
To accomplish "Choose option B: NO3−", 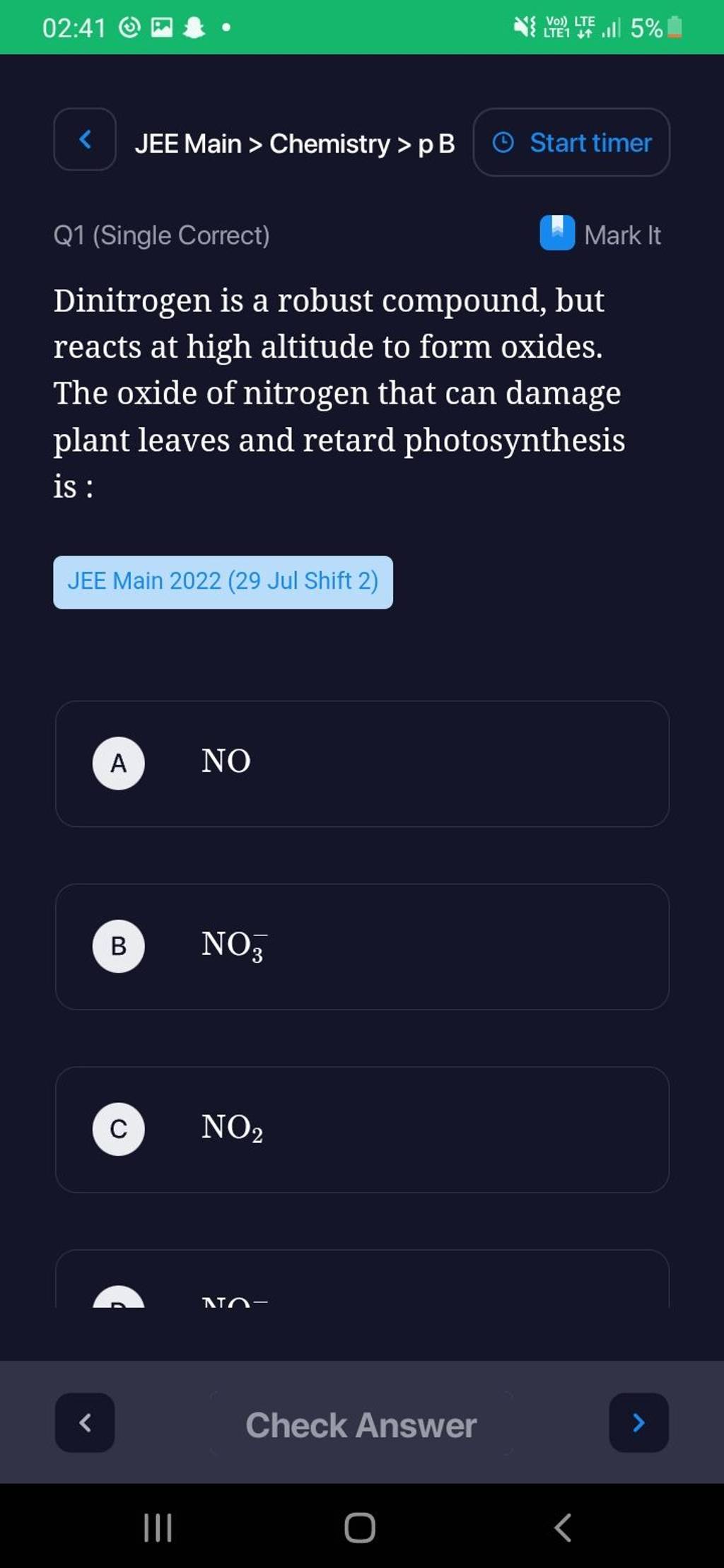I will click(x=362, y=947).
